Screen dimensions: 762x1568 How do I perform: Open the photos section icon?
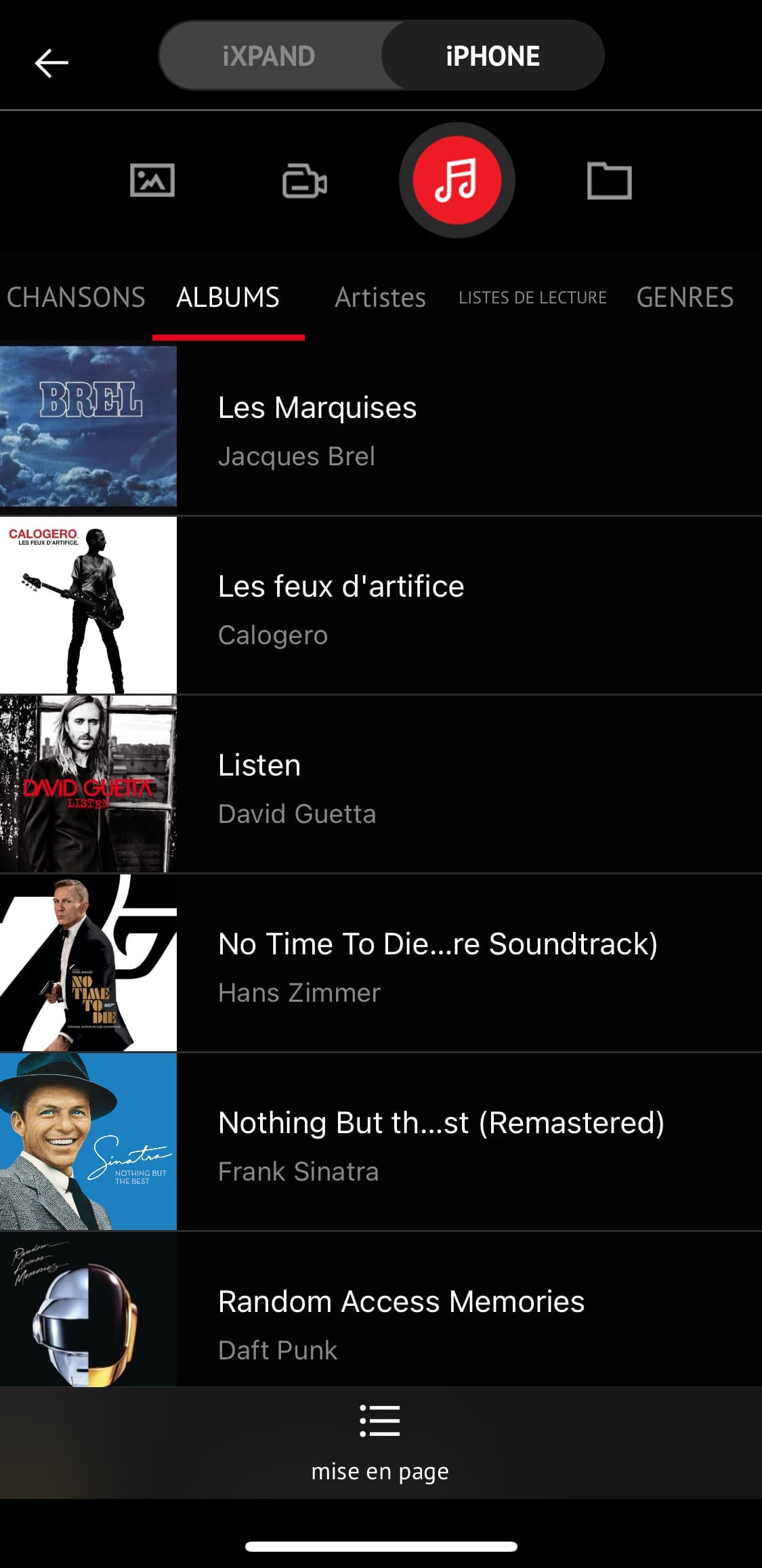tap(152, 181)
